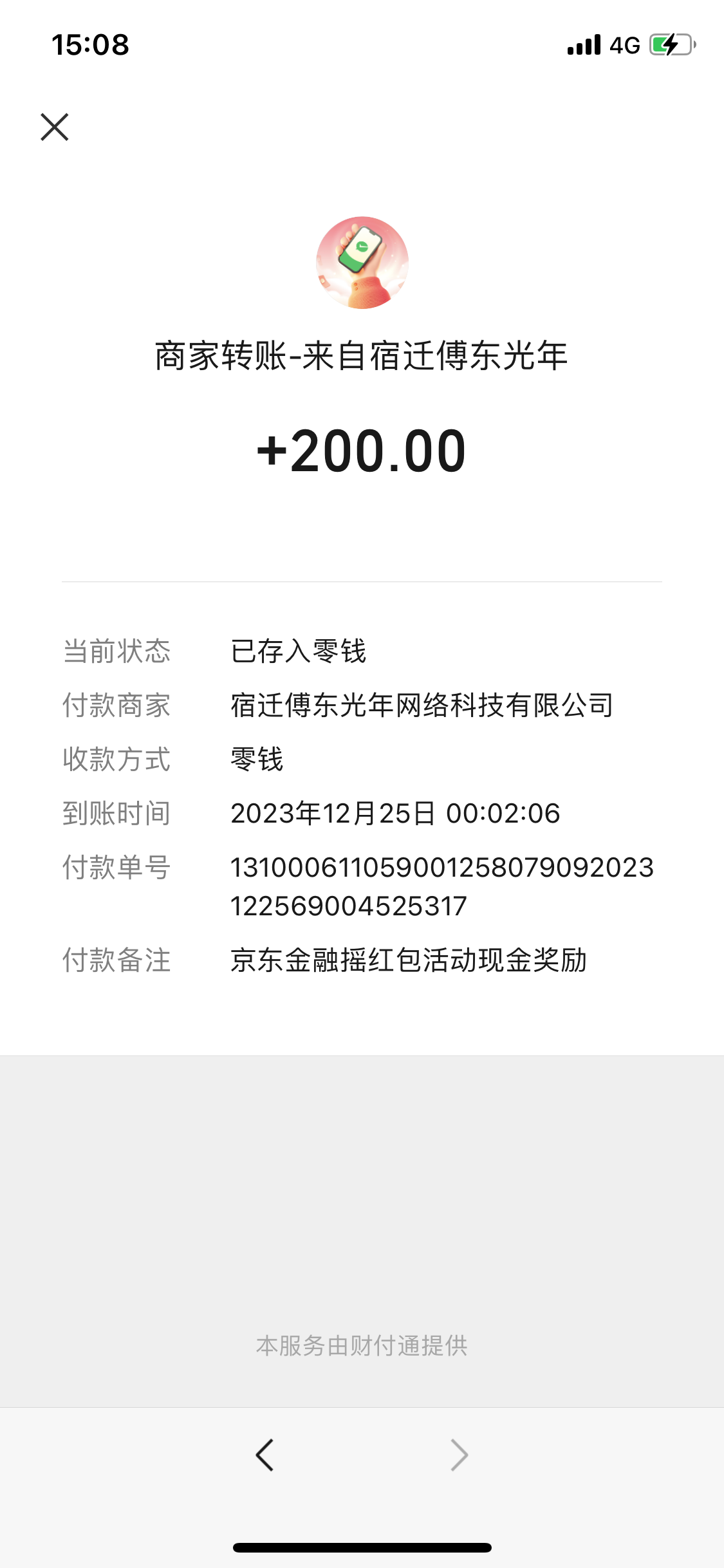Go forward using the bottom right arrow
This screenshot has width=724, height=1568.
point(459,1455)
